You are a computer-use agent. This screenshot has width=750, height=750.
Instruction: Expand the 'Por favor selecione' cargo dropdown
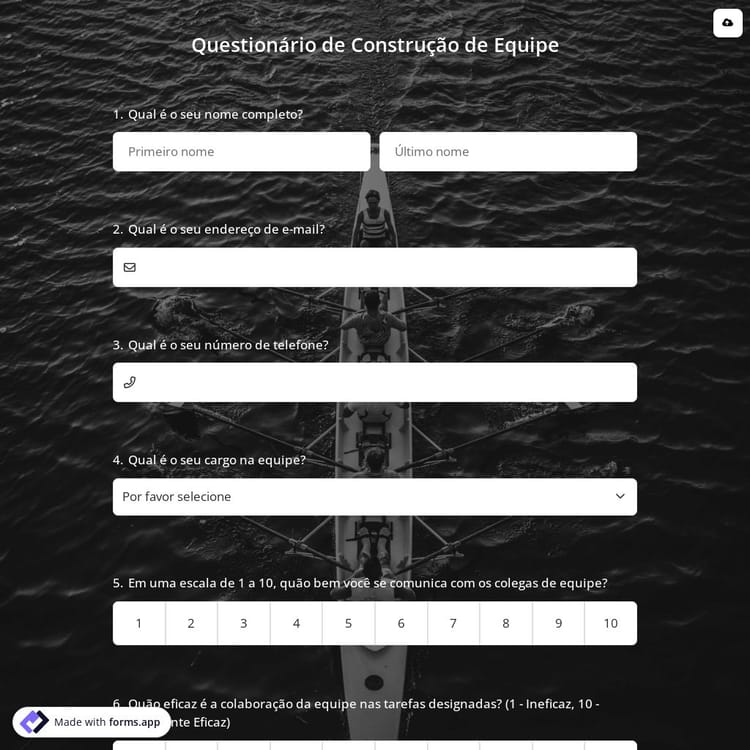[374, 497]
